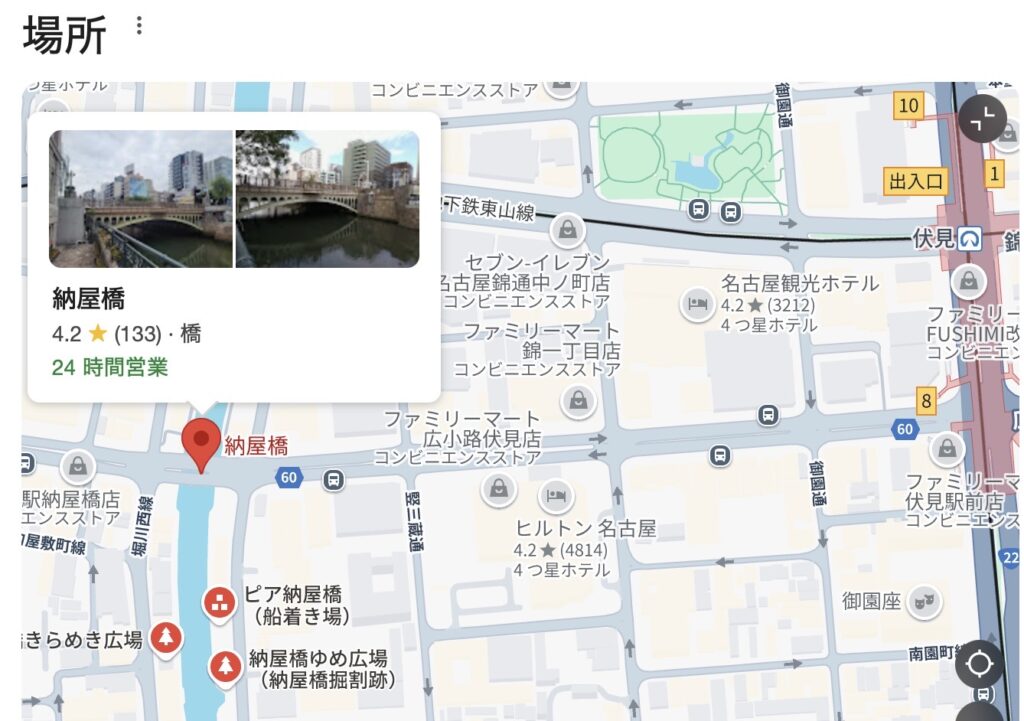Open 納屋橋ゆめ広場 park marker

point(226,666)
